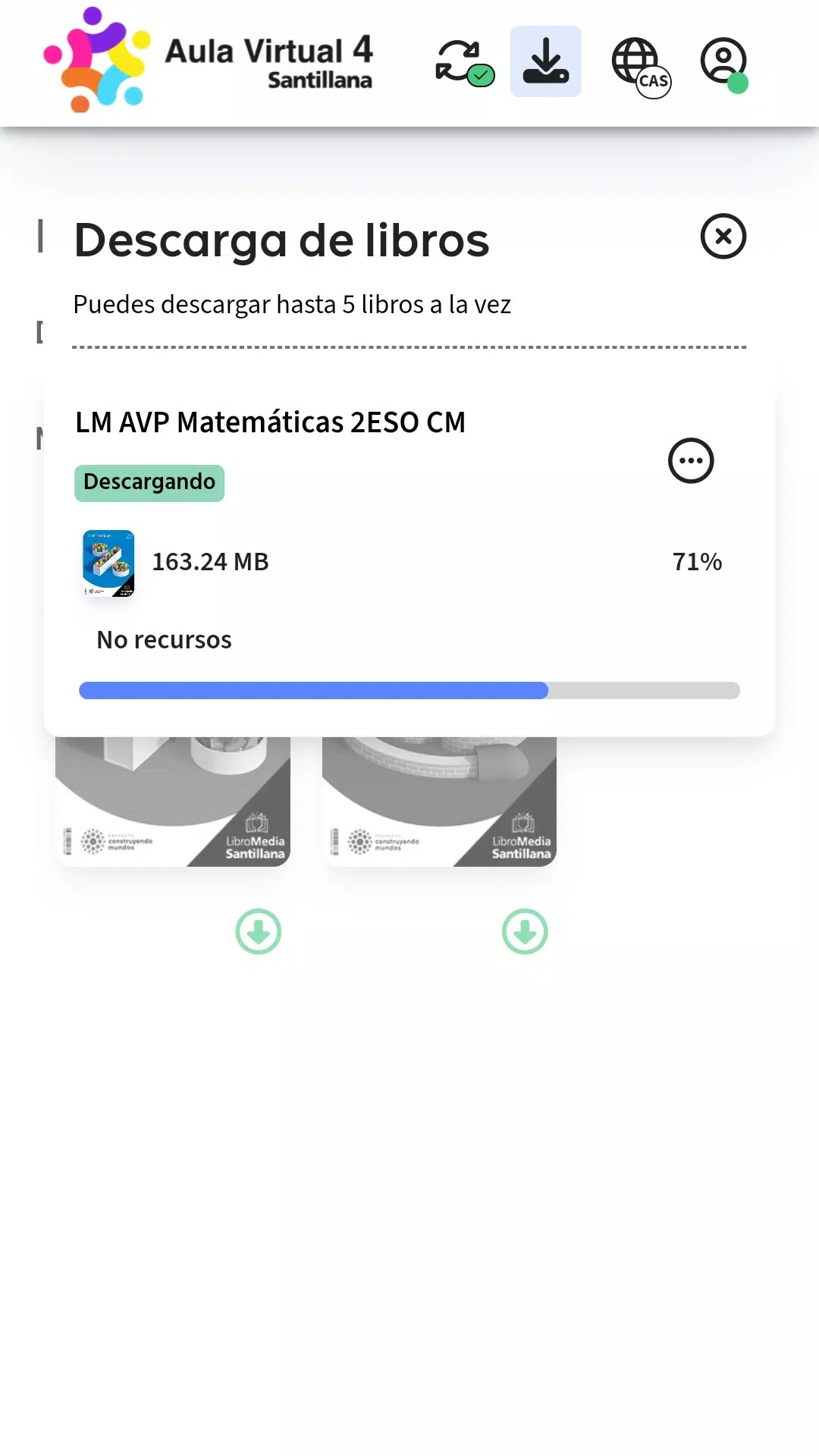
Task: Open the Aula Virtual 4 Santillana home logo
Action: (x=208, y=61)
